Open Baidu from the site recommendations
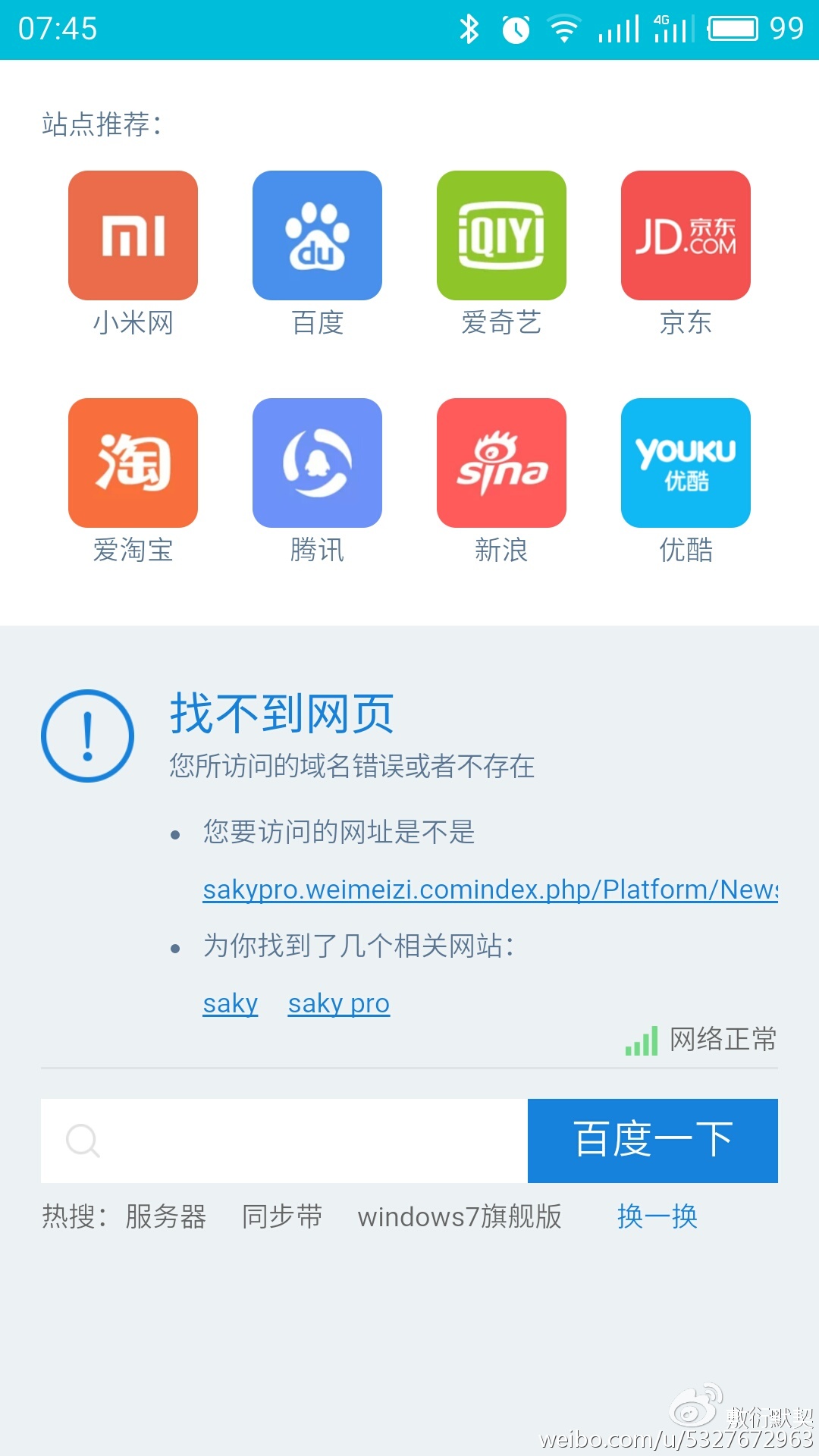This screenshot has height=1456, width=819. (x=317, y=235)
